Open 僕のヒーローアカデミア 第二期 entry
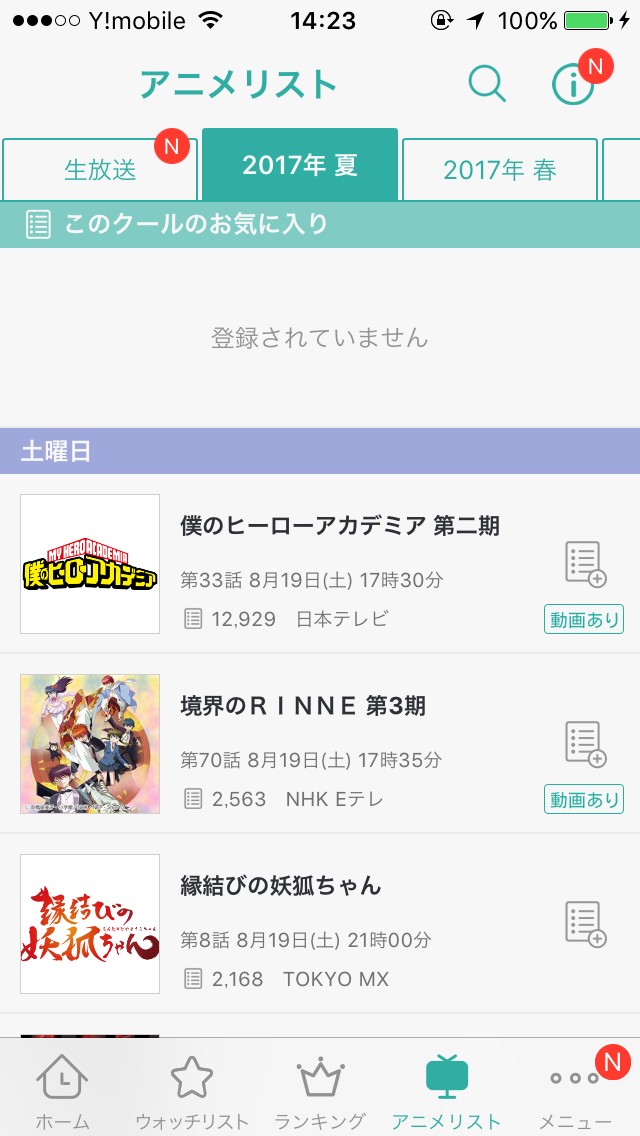The image size is (640, 1136). [340, 526]
